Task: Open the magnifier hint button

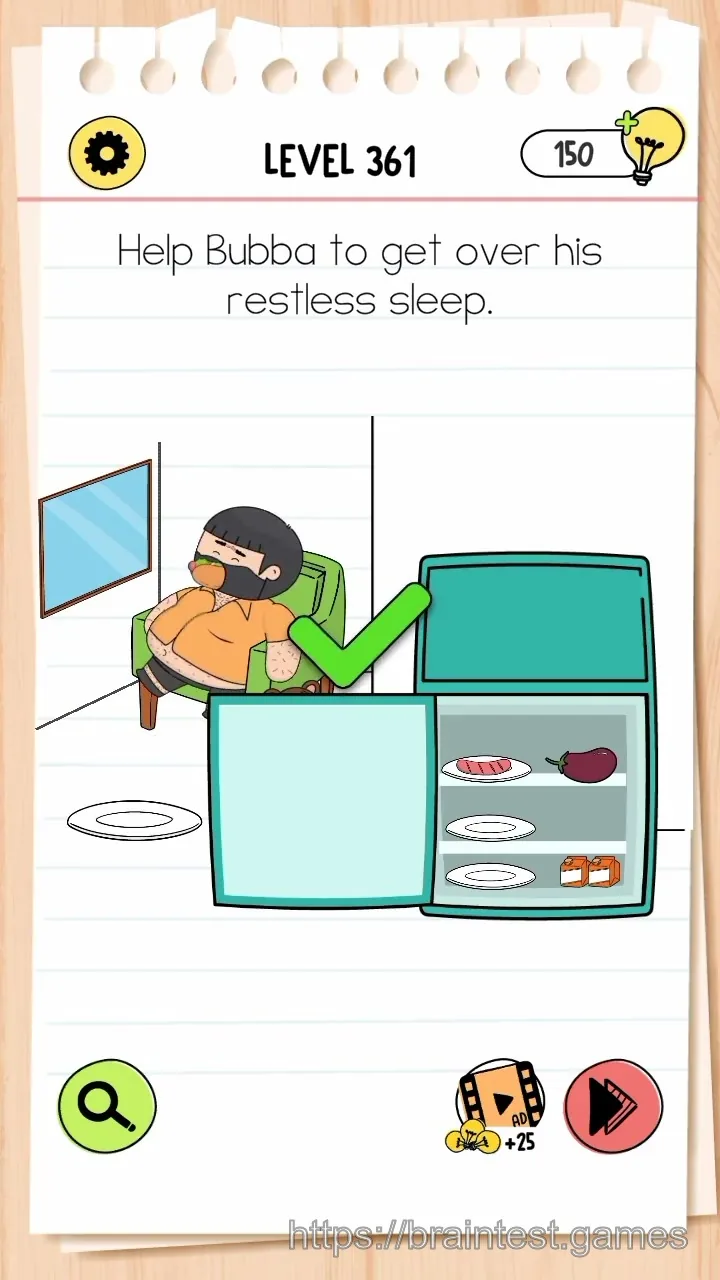Action: [107, 1105]
